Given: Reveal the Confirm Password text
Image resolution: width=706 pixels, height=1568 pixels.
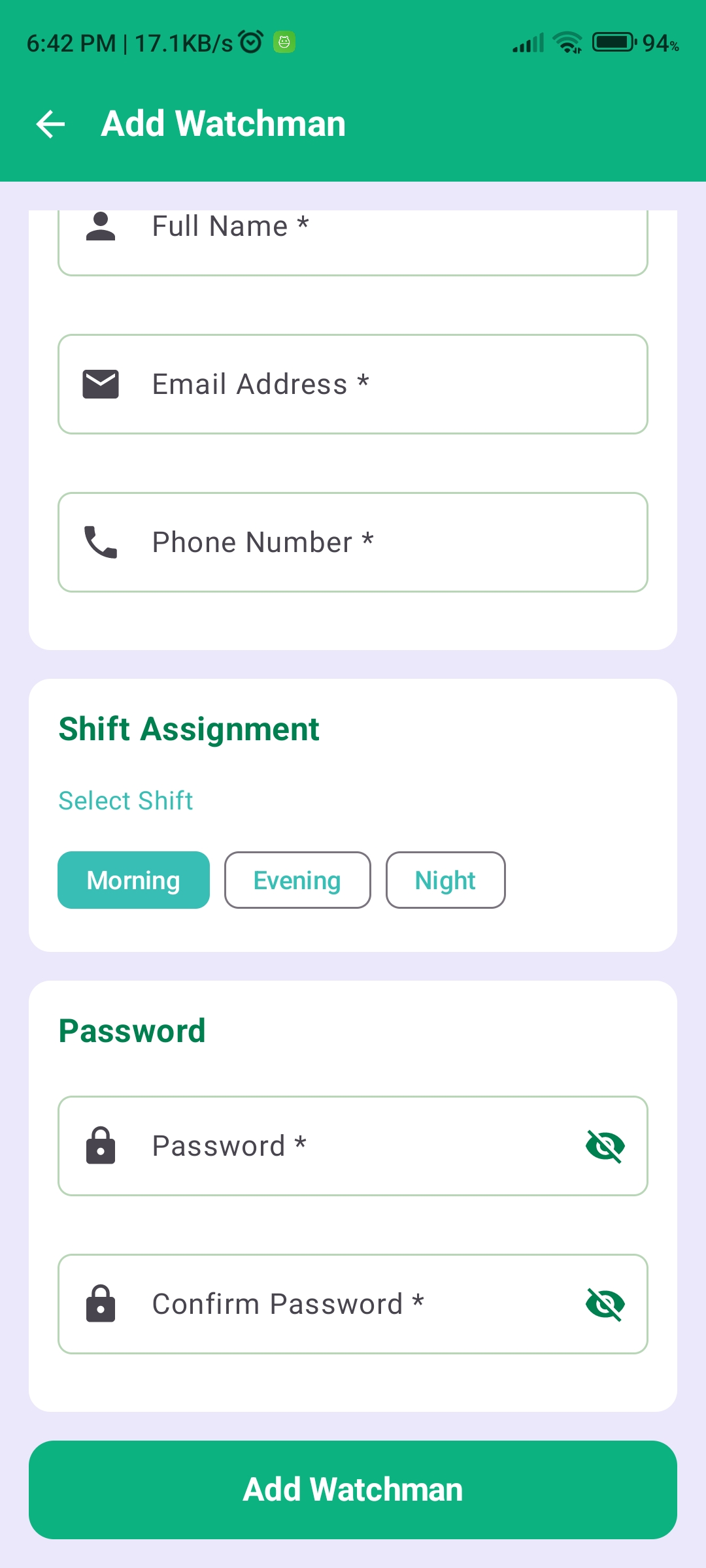Looking at the screenshot, I should coord(605,1304).
